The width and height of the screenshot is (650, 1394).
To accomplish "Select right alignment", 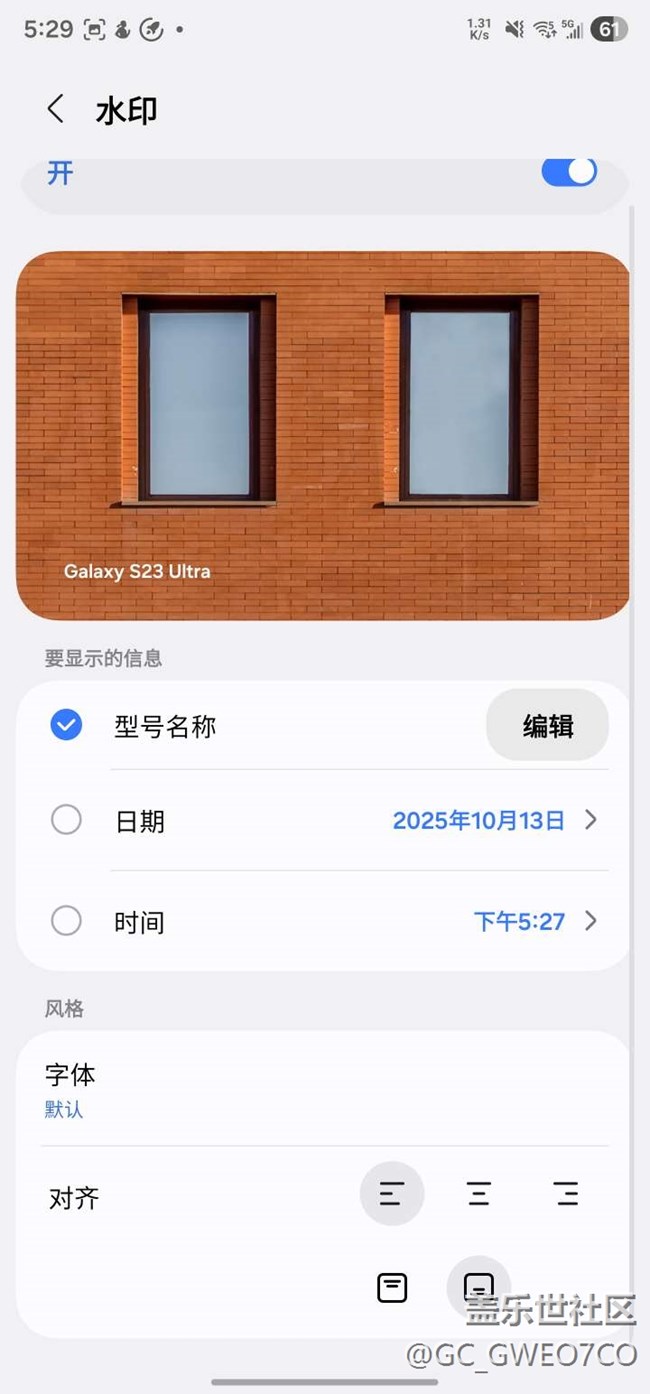I will [566, 1194].
